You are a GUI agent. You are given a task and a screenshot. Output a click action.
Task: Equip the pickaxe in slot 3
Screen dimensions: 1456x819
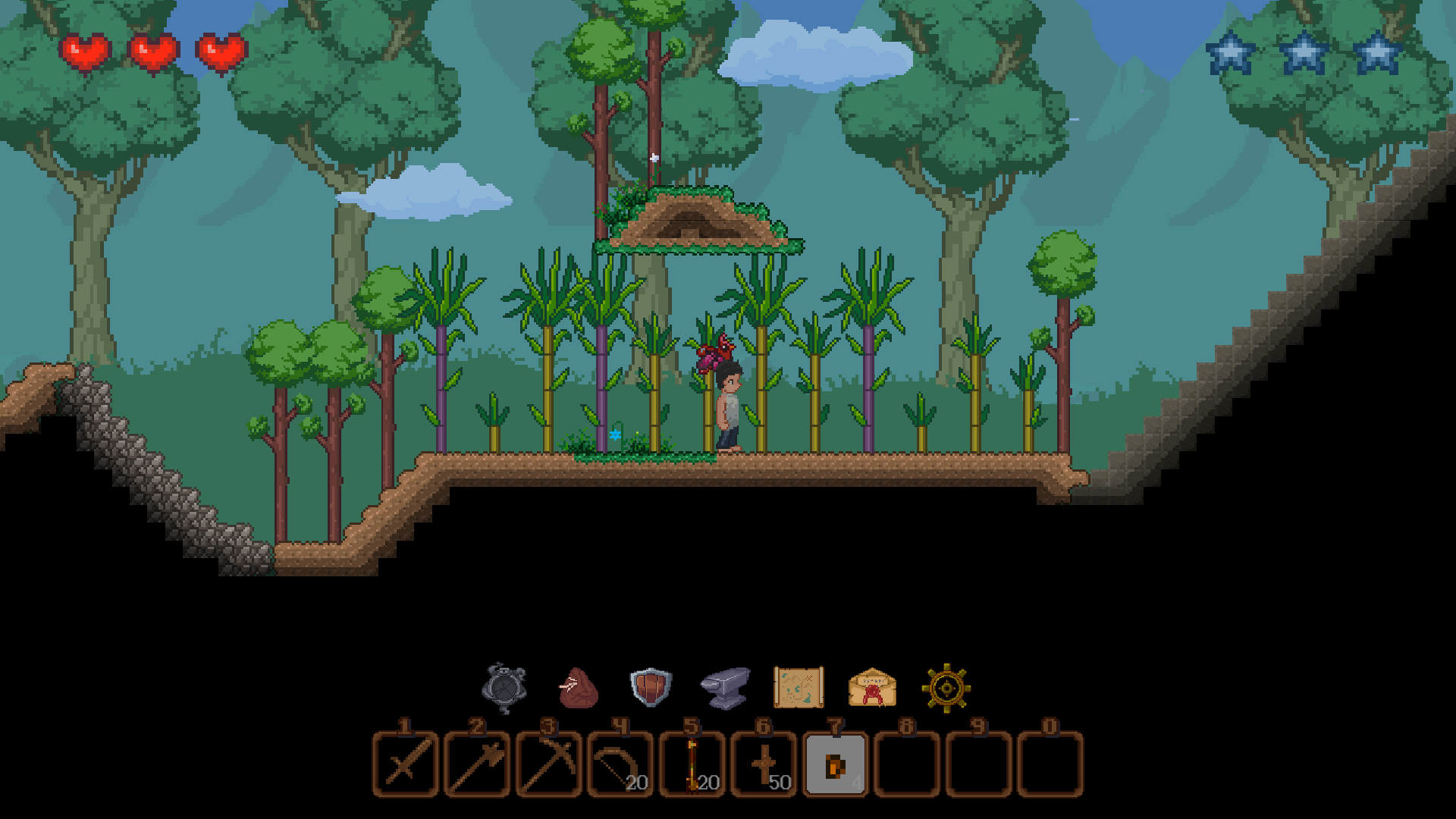[548, 764]
